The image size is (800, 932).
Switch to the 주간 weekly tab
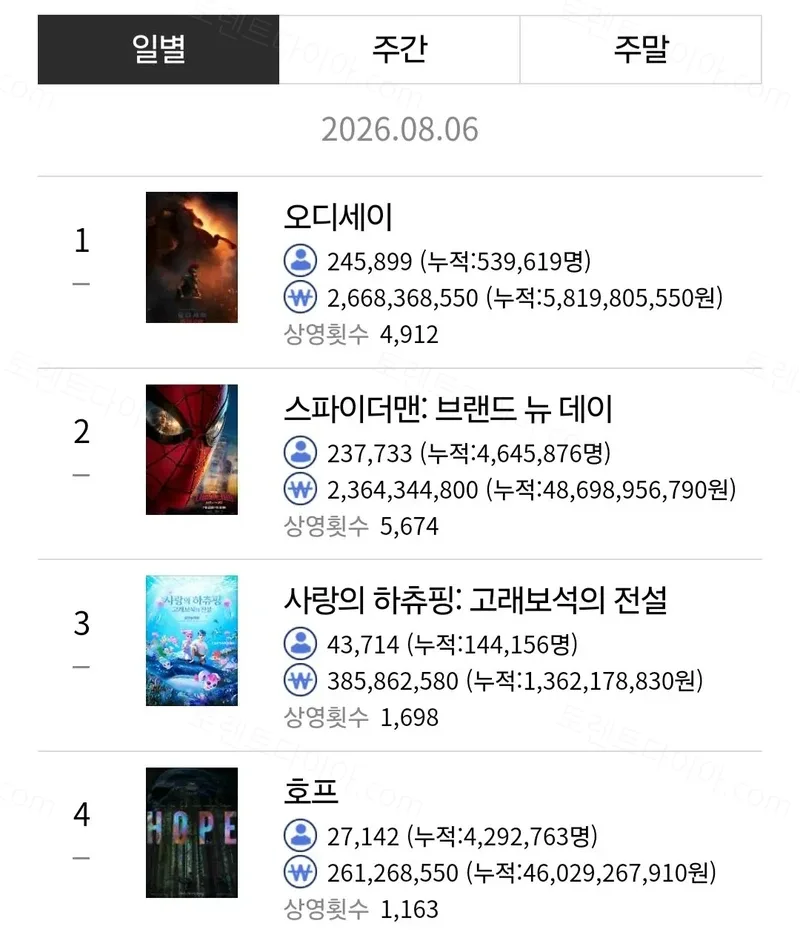399,49
